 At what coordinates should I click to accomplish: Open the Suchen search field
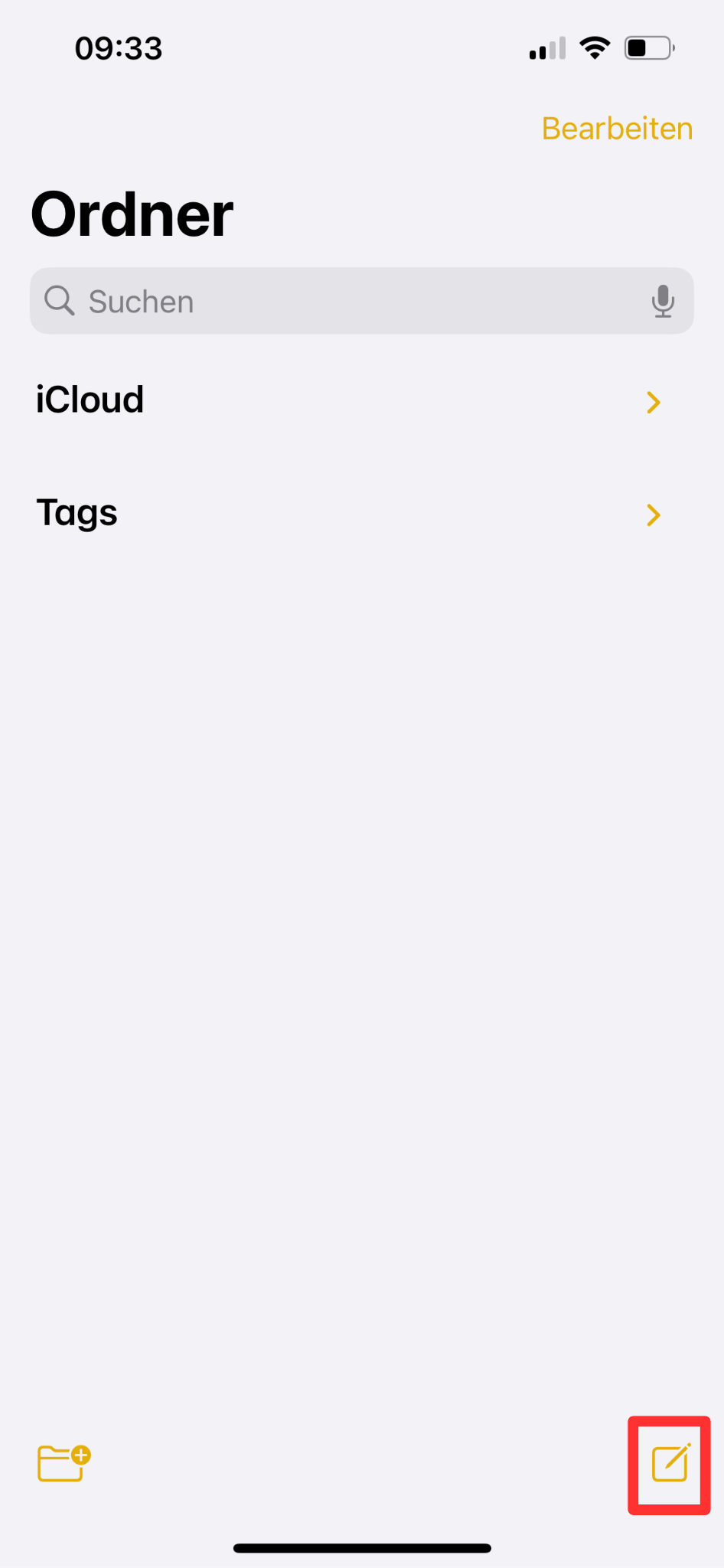tap(361, 301)
